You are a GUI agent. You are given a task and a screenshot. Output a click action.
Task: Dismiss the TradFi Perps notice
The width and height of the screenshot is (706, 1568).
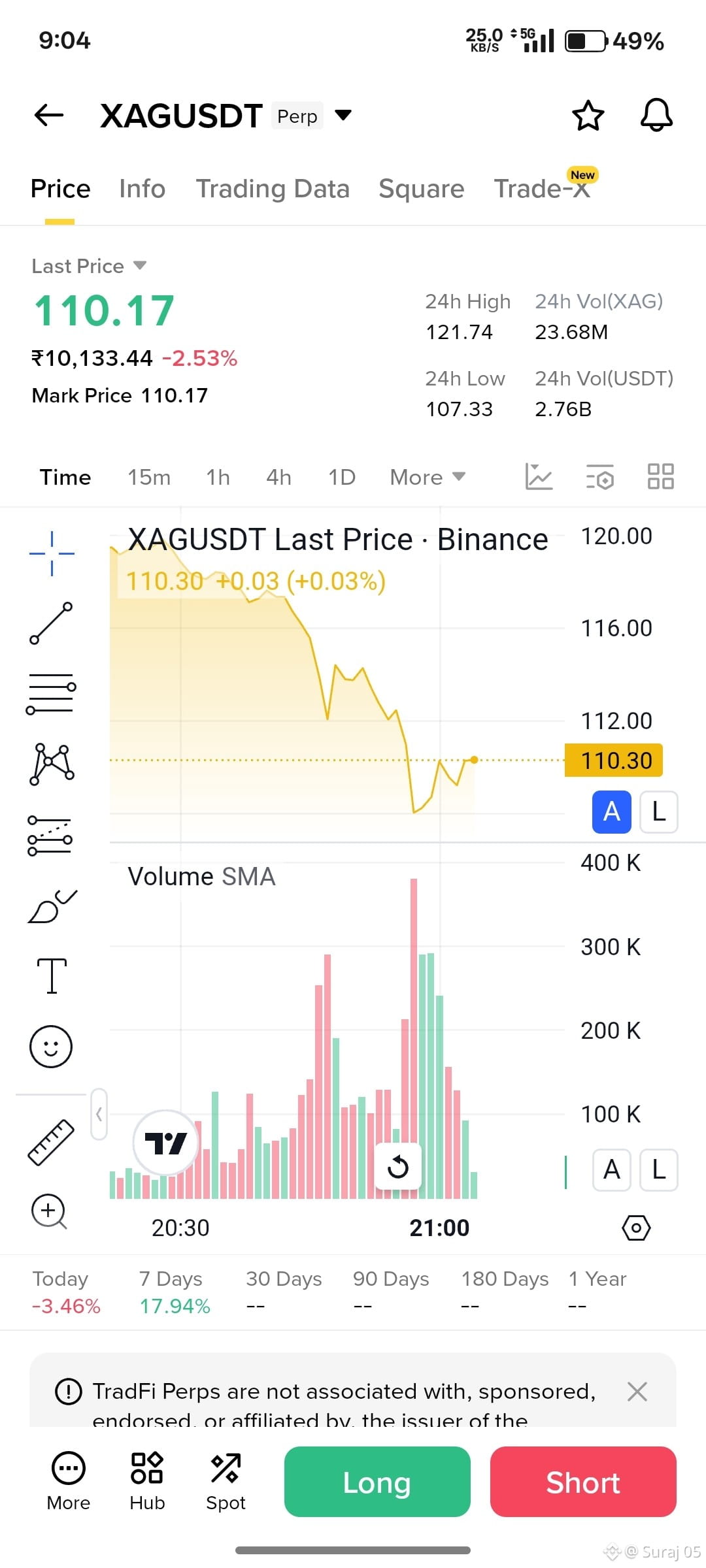coord(637,1392)
